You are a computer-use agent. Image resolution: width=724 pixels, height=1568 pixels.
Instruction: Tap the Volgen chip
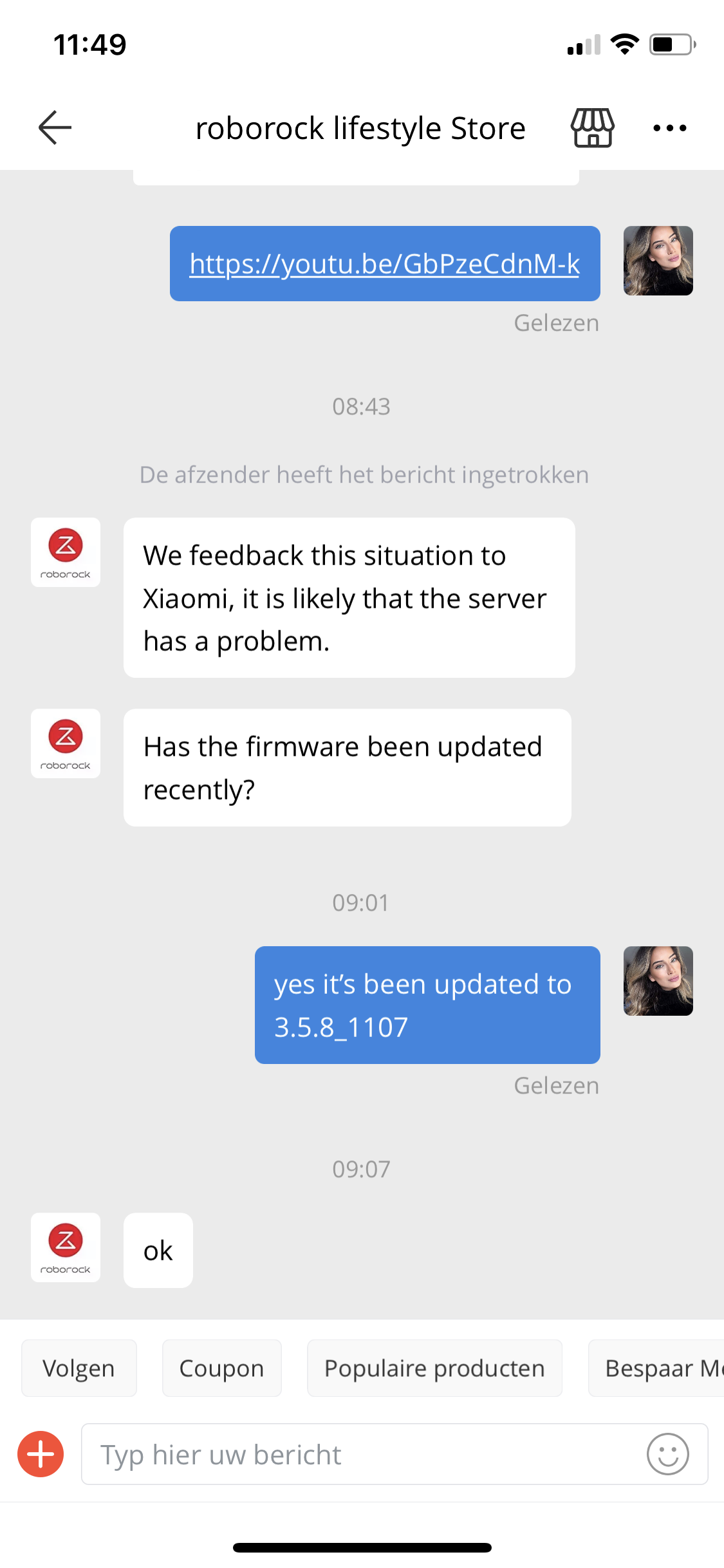(x=79, y=1368)
